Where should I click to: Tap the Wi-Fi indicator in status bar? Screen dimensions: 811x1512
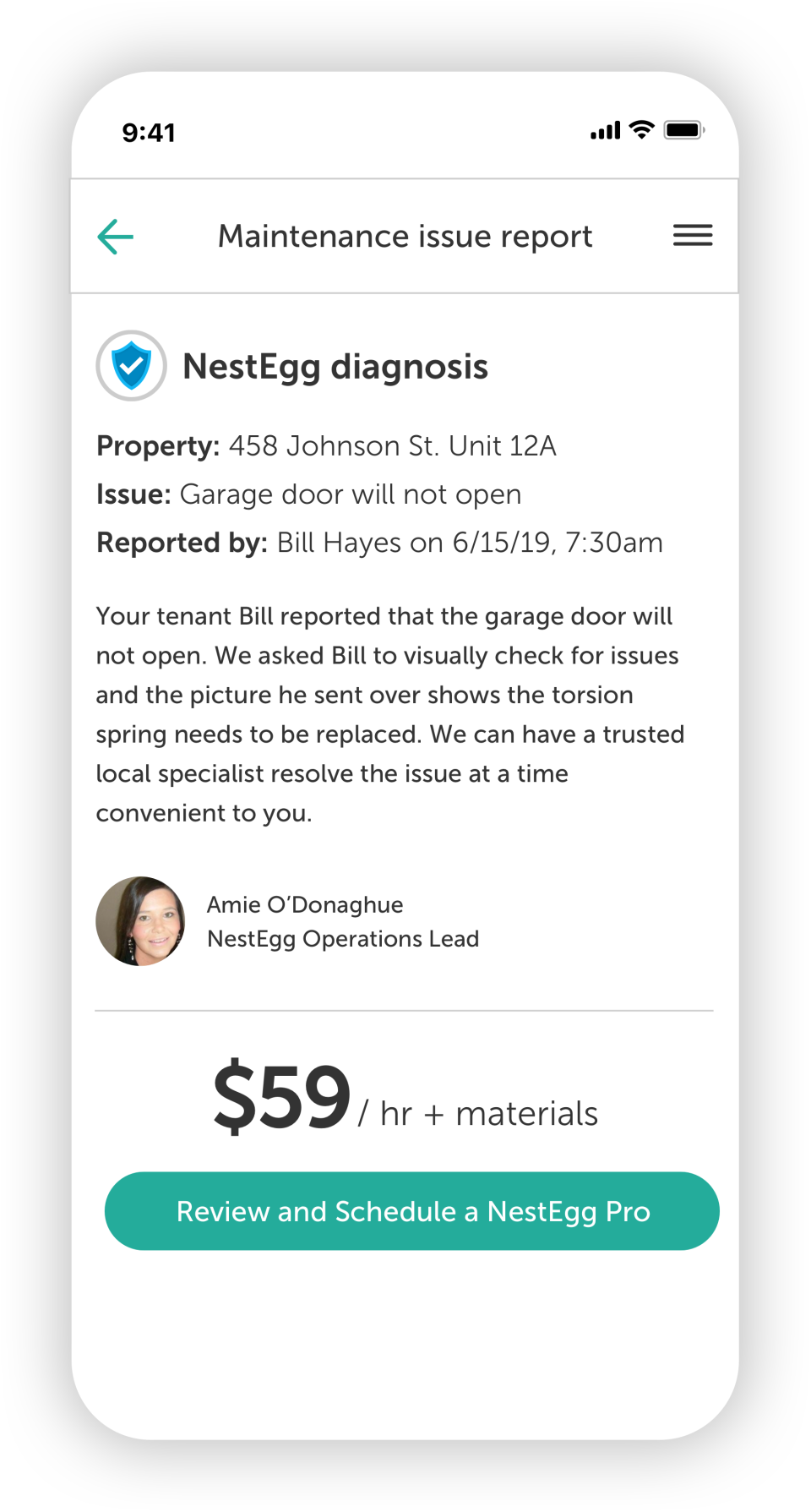[x=642, y=129]
